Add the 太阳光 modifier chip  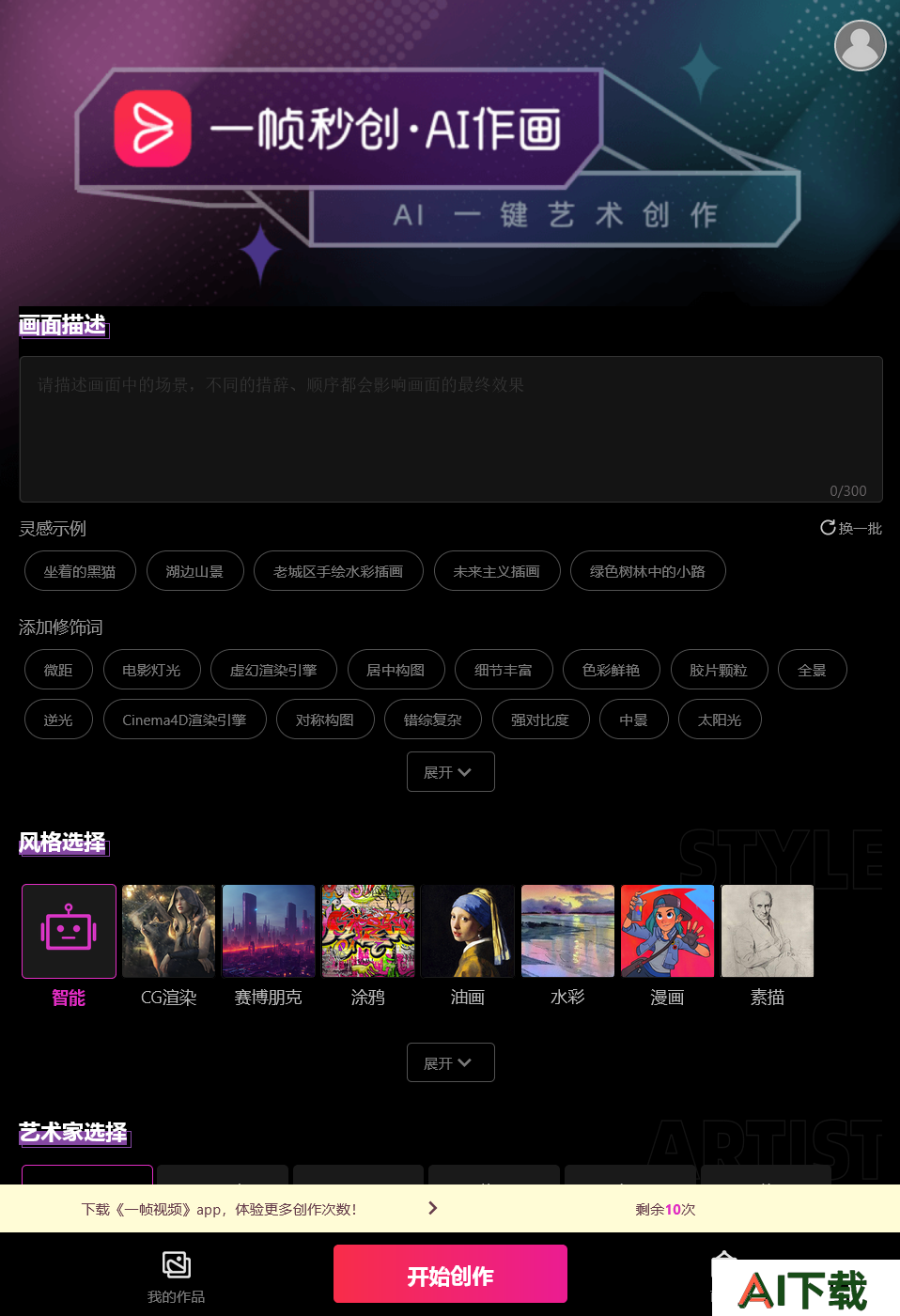pos(720,720)
